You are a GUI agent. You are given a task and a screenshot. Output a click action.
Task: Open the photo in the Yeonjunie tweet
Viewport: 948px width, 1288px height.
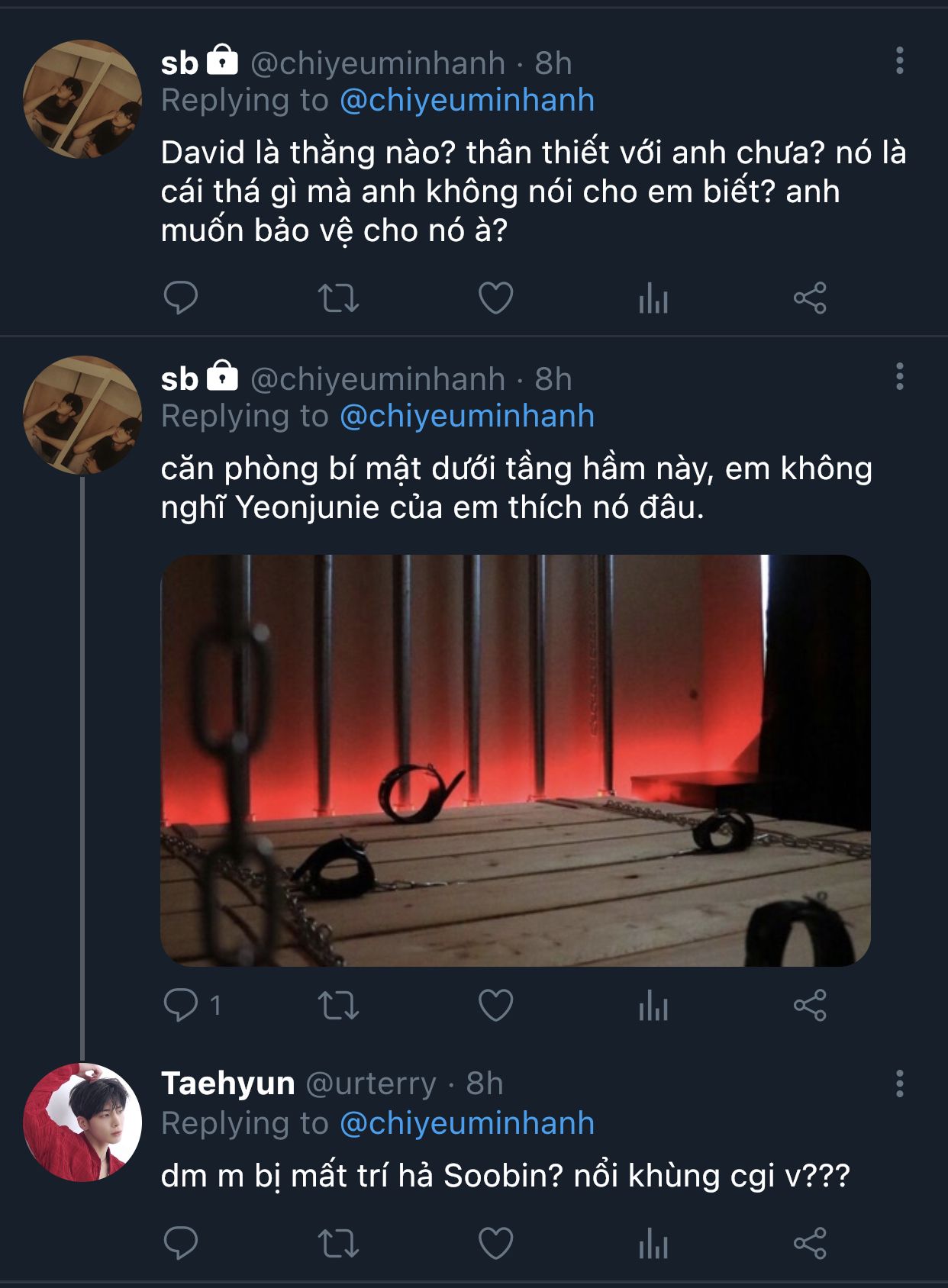(515, 760)
